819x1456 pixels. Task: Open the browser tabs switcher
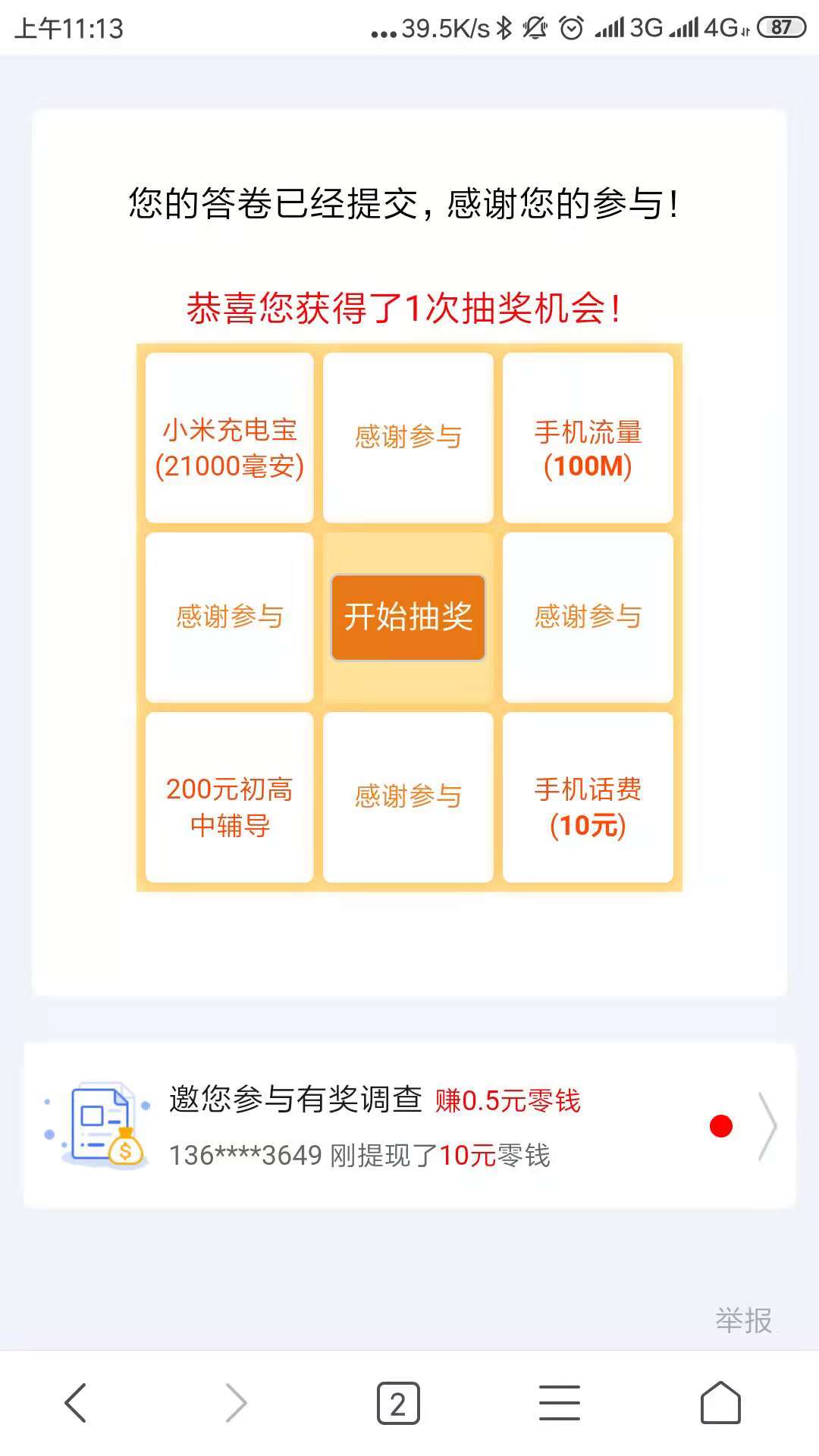click(x=398, y=1403)
